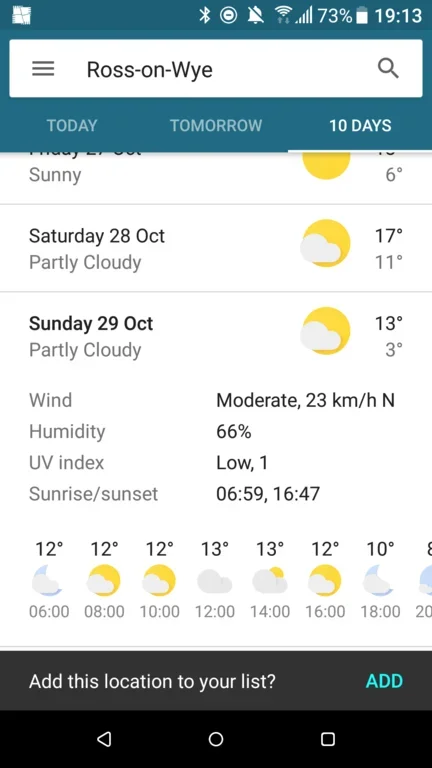
Task: Tap the search magnifier icon
Action: point(388,69)
